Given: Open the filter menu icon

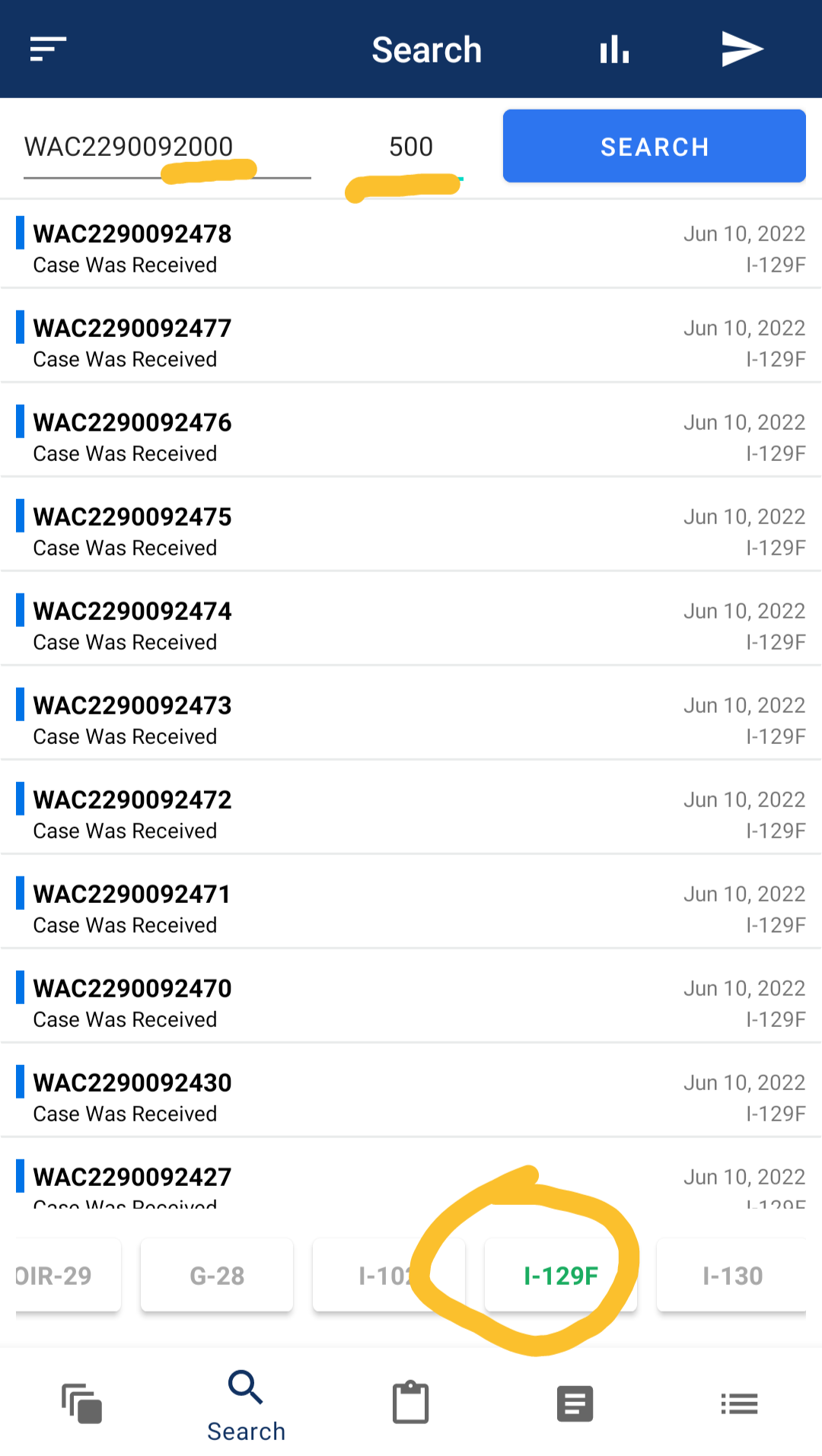Looking at the screenshot, I should (48, 49).
